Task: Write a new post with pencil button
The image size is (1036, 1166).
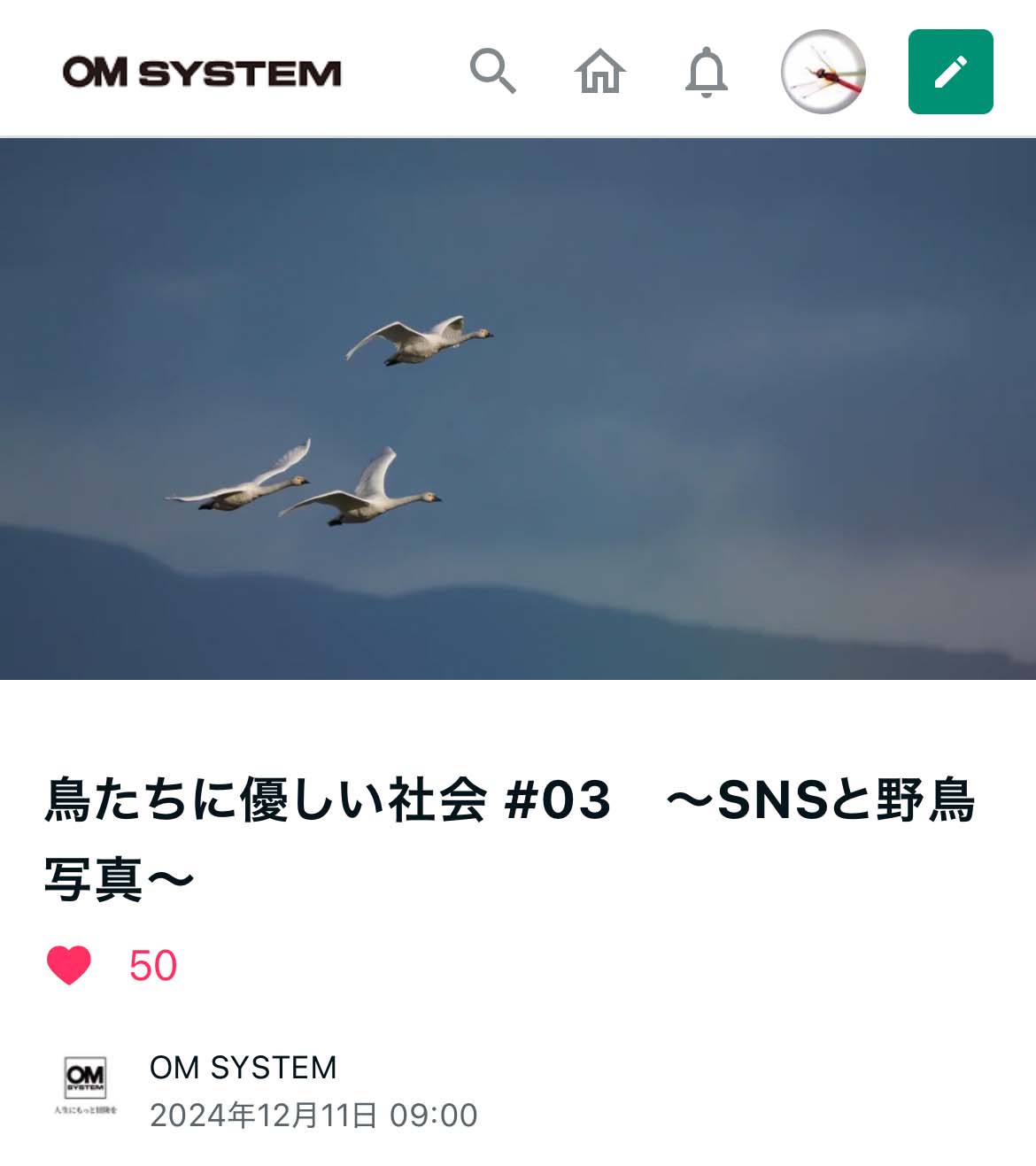Action: coord(950,72)
